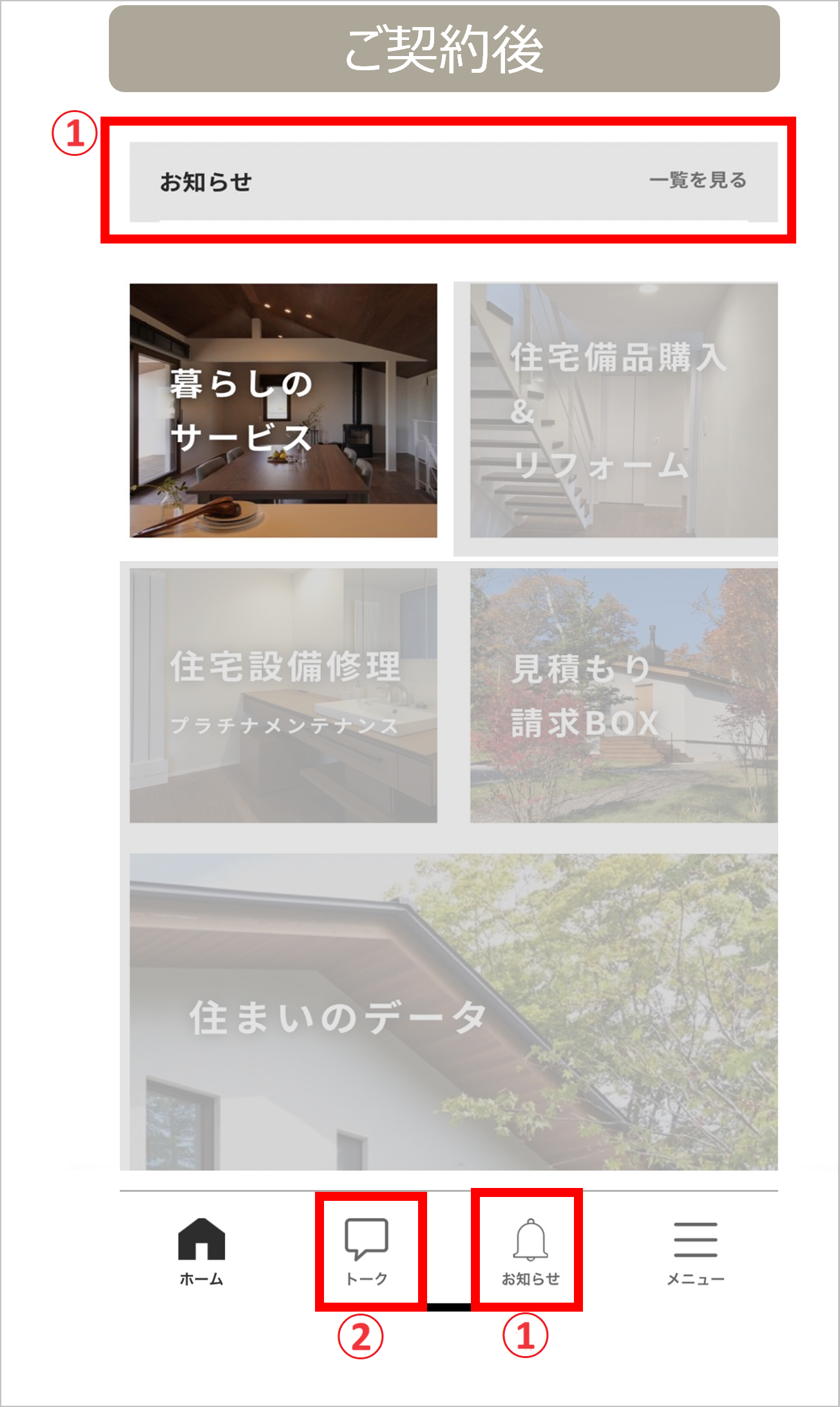Open the full お知らせ list via 一覧を見る
This screenshot has height=1407, width=840.
click(x=698, y=180)
